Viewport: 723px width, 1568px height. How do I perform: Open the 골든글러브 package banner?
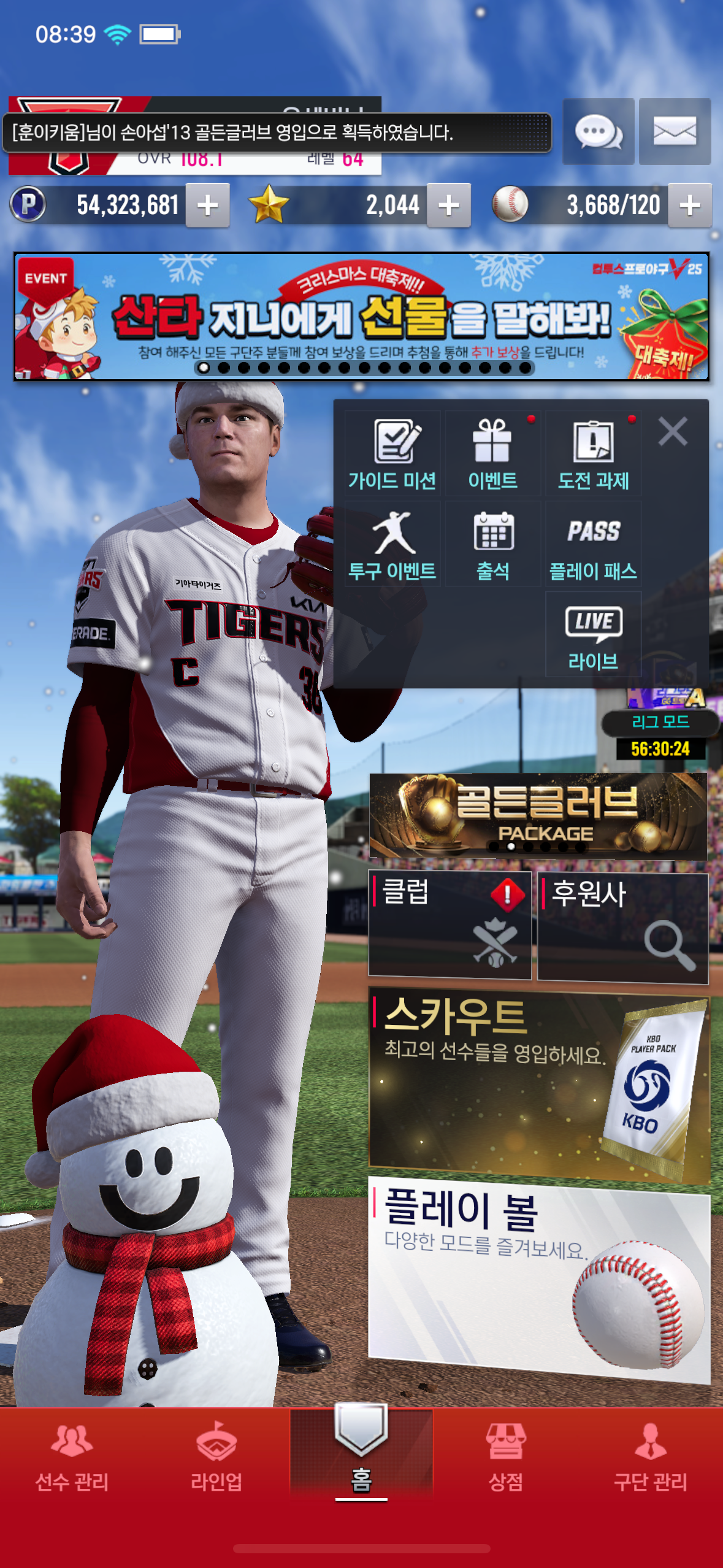[538, 815]
